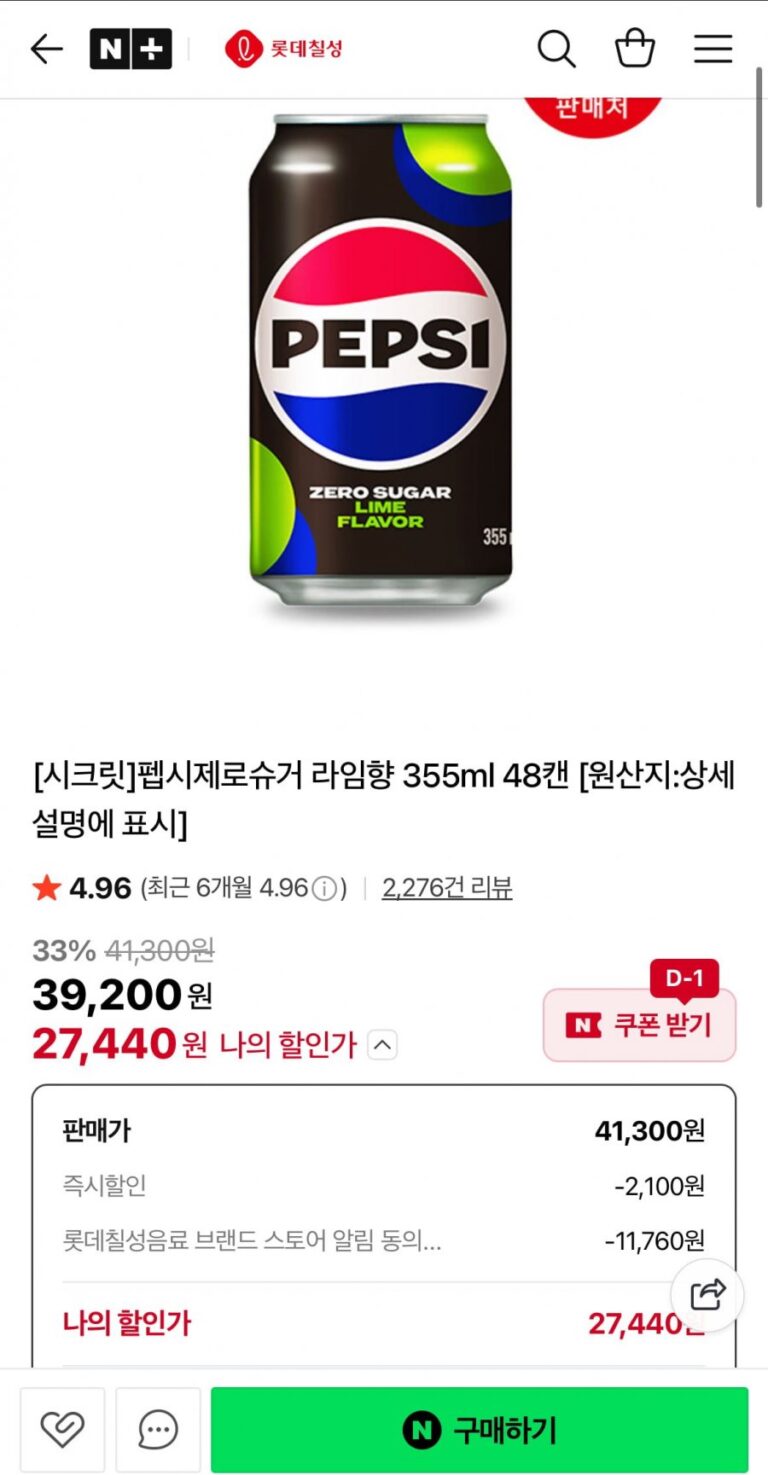Screen dimensions: 768x1475
Task: Add product to wishlist heart
Action: 62,1430
